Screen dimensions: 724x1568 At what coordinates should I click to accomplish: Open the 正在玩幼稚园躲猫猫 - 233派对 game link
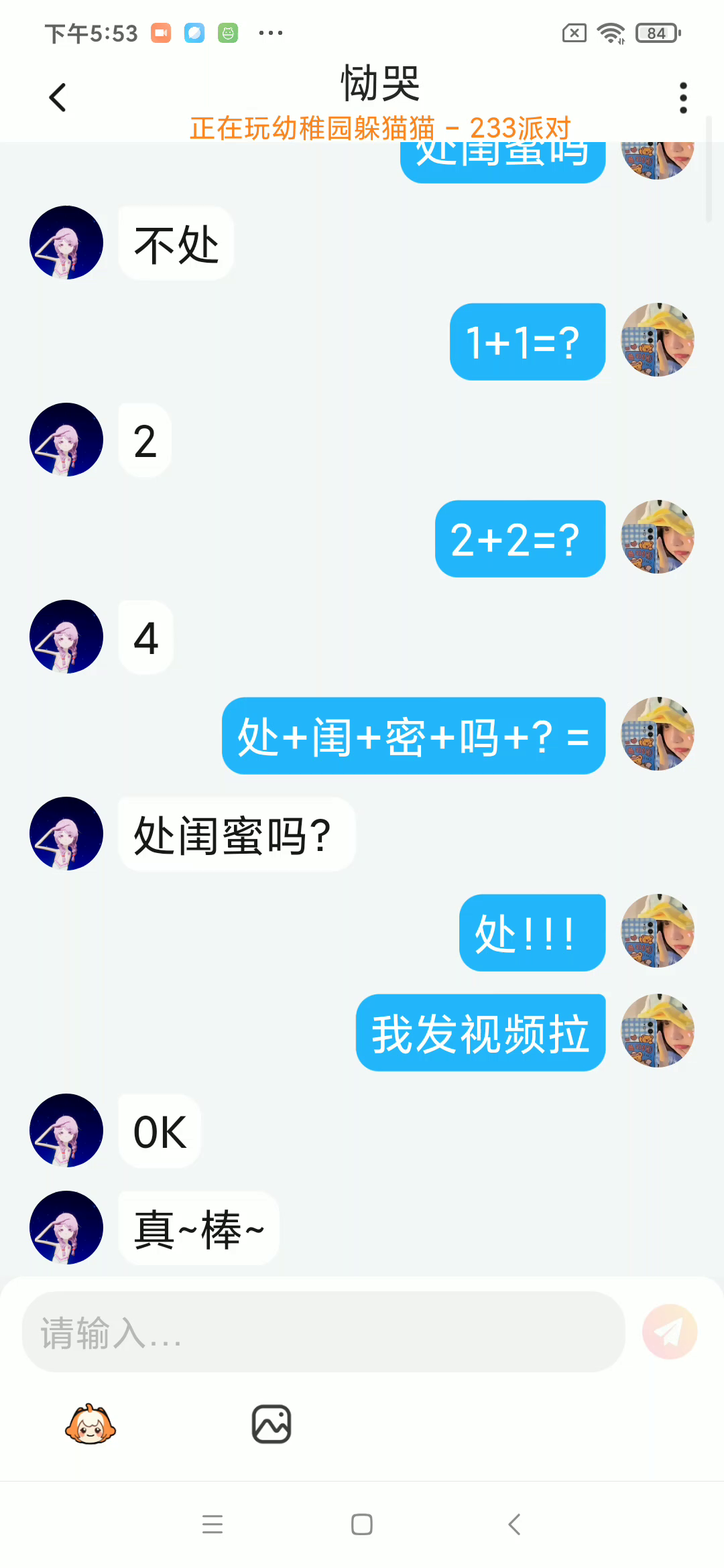[379, 127]
